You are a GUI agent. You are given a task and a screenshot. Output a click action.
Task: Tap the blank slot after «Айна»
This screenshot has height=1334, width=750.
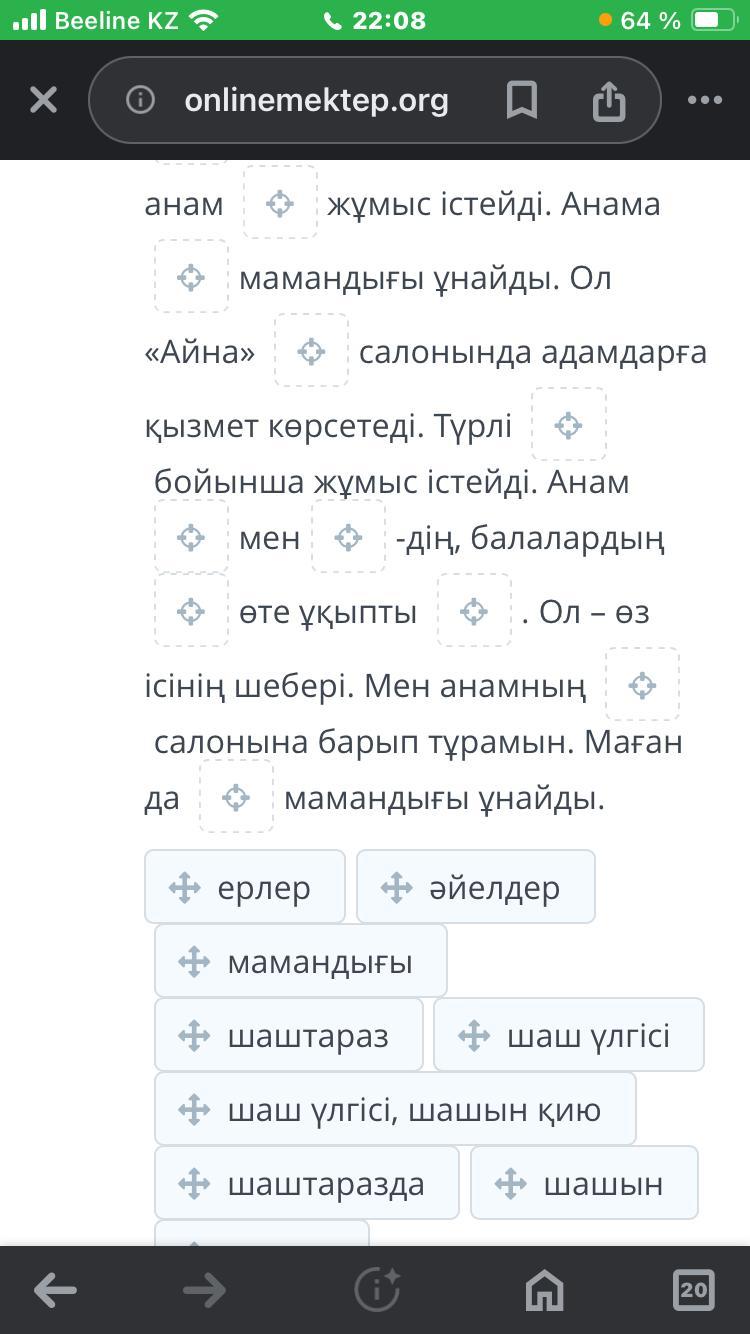click(x=311, y=351)
